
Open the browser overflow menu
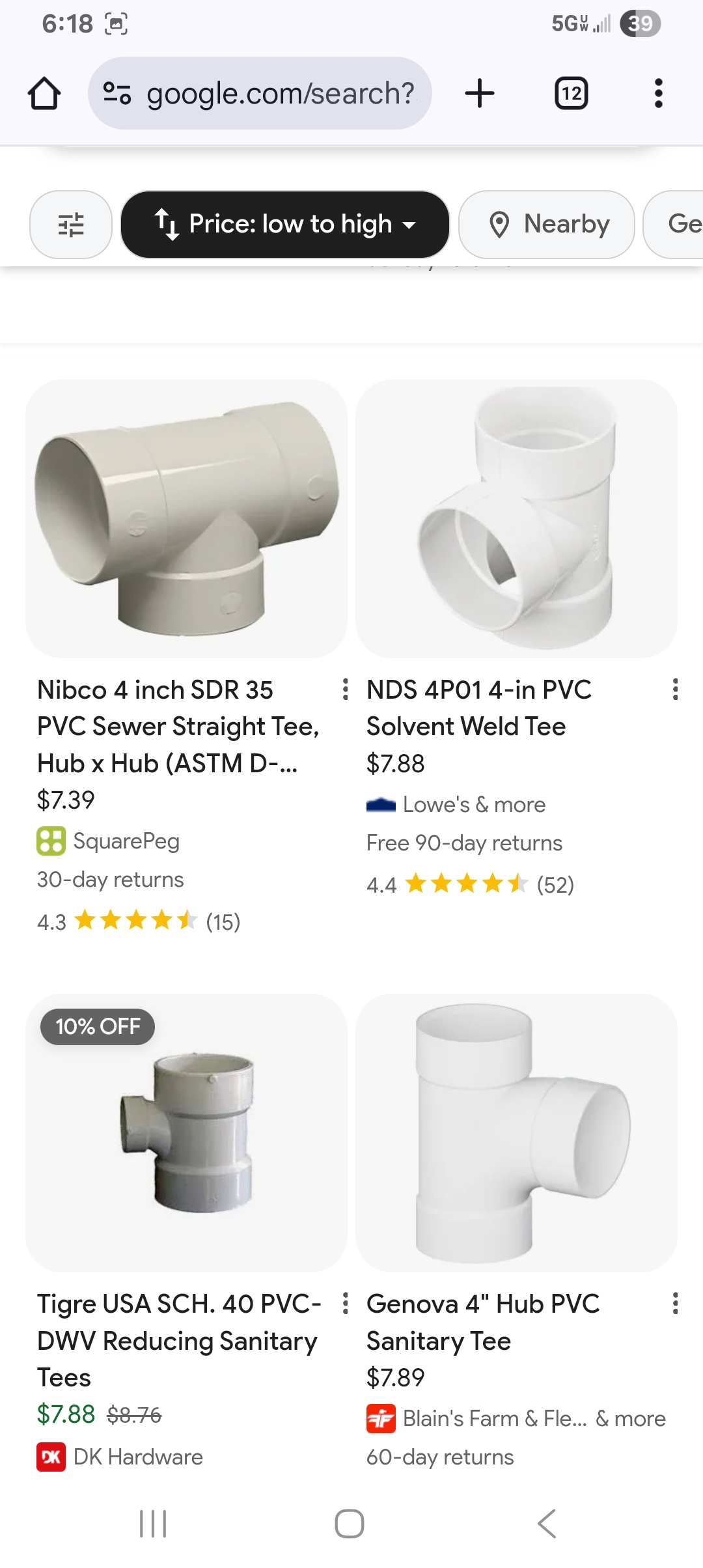[658, 94]
